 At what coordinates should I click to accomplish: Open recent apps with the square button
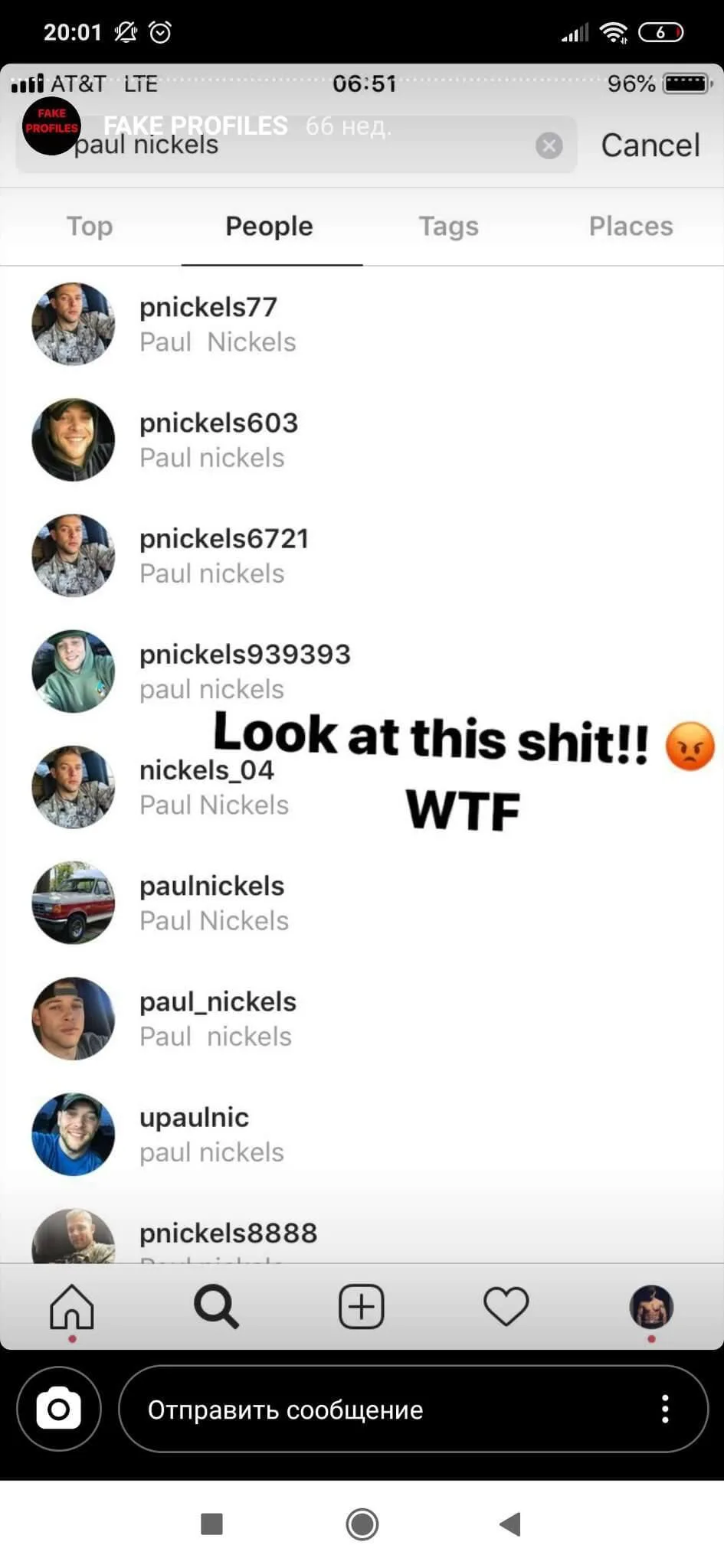click(x=211, y=1524)
